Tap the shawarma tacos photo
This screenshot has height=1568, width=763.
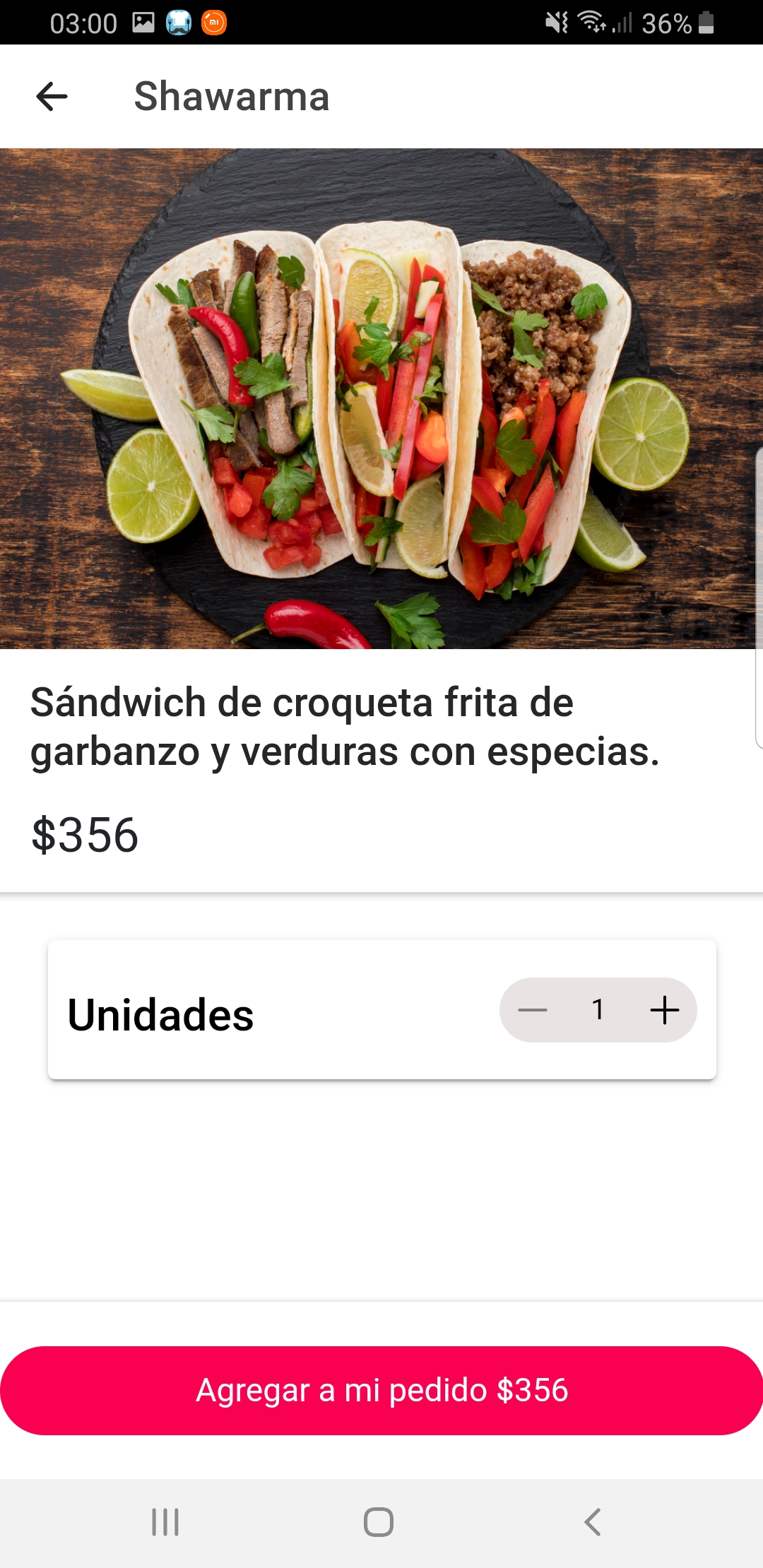tap(381, 399)
